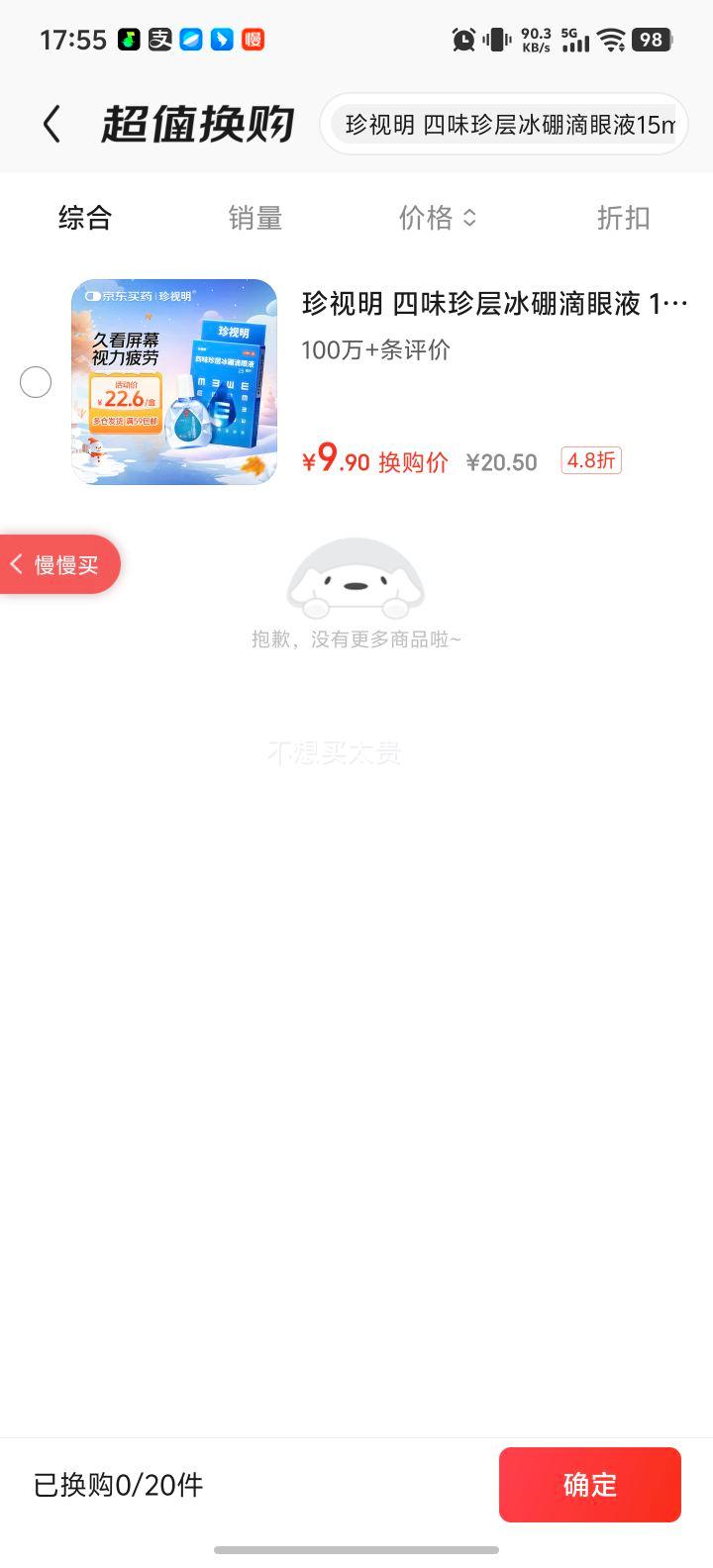Expand the truncated product title
Viewport: 713px width, 1568px height.
493,304
